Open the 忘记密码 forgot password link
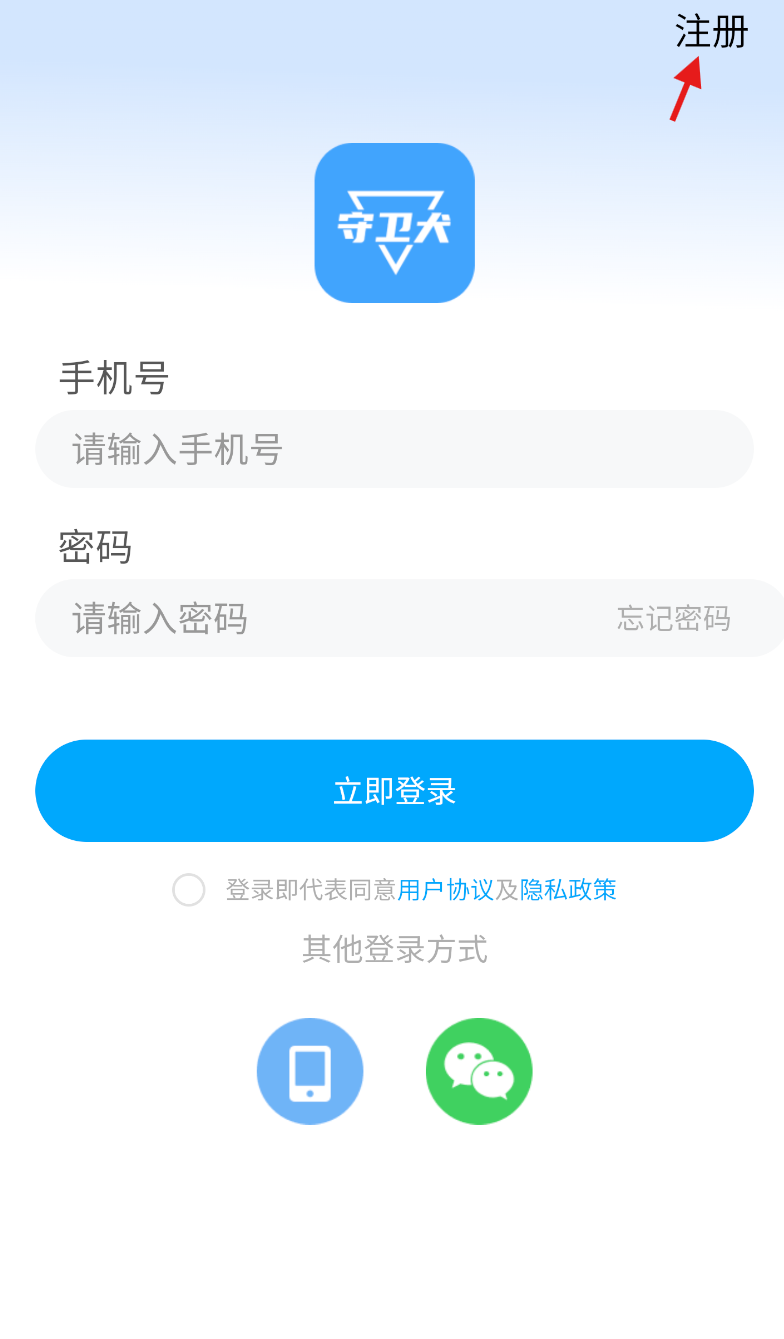784x1339 pixels. [673, 619]
